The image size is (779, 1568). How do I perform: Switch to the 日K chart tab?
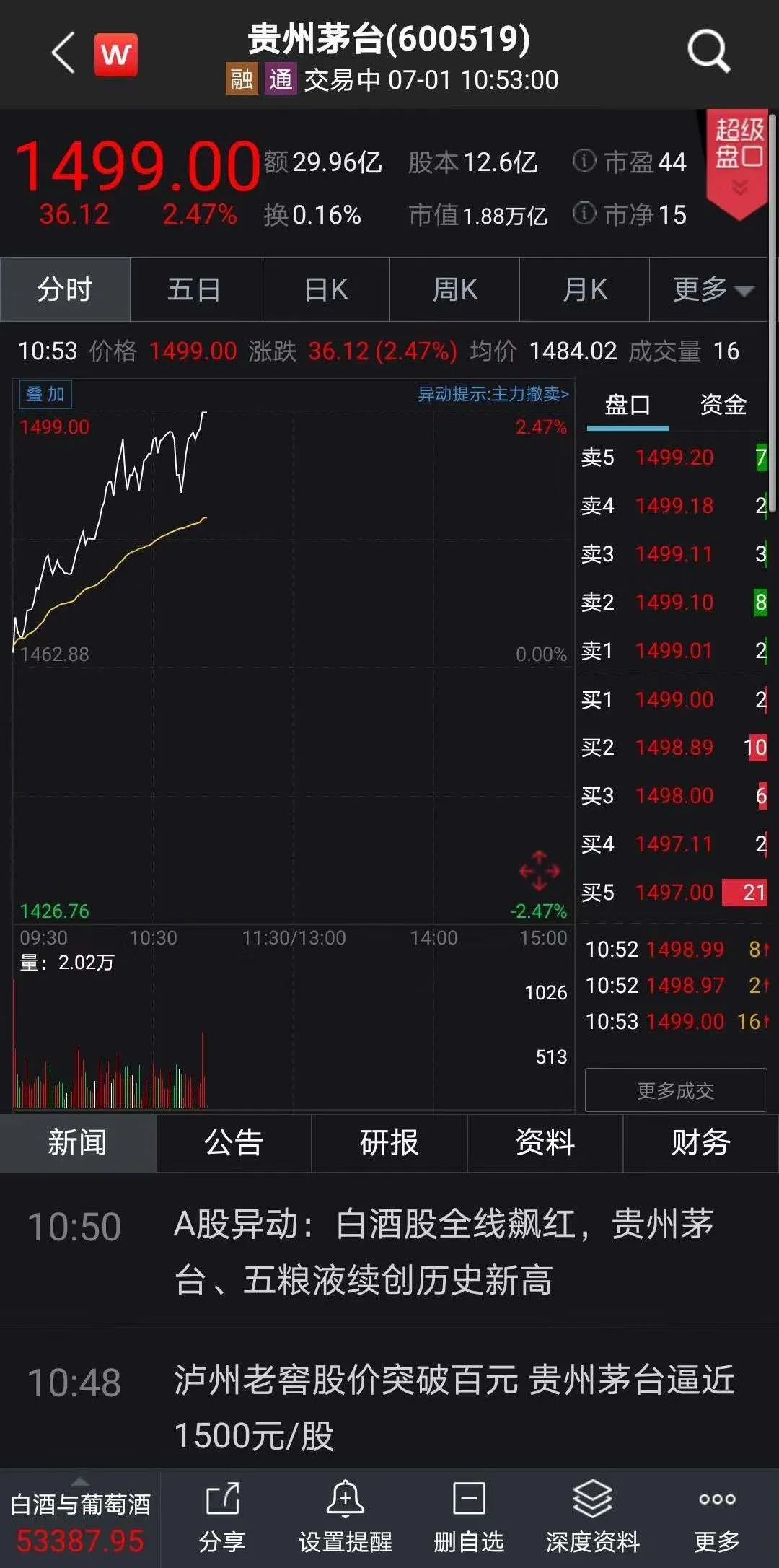[x=325, y=290]
